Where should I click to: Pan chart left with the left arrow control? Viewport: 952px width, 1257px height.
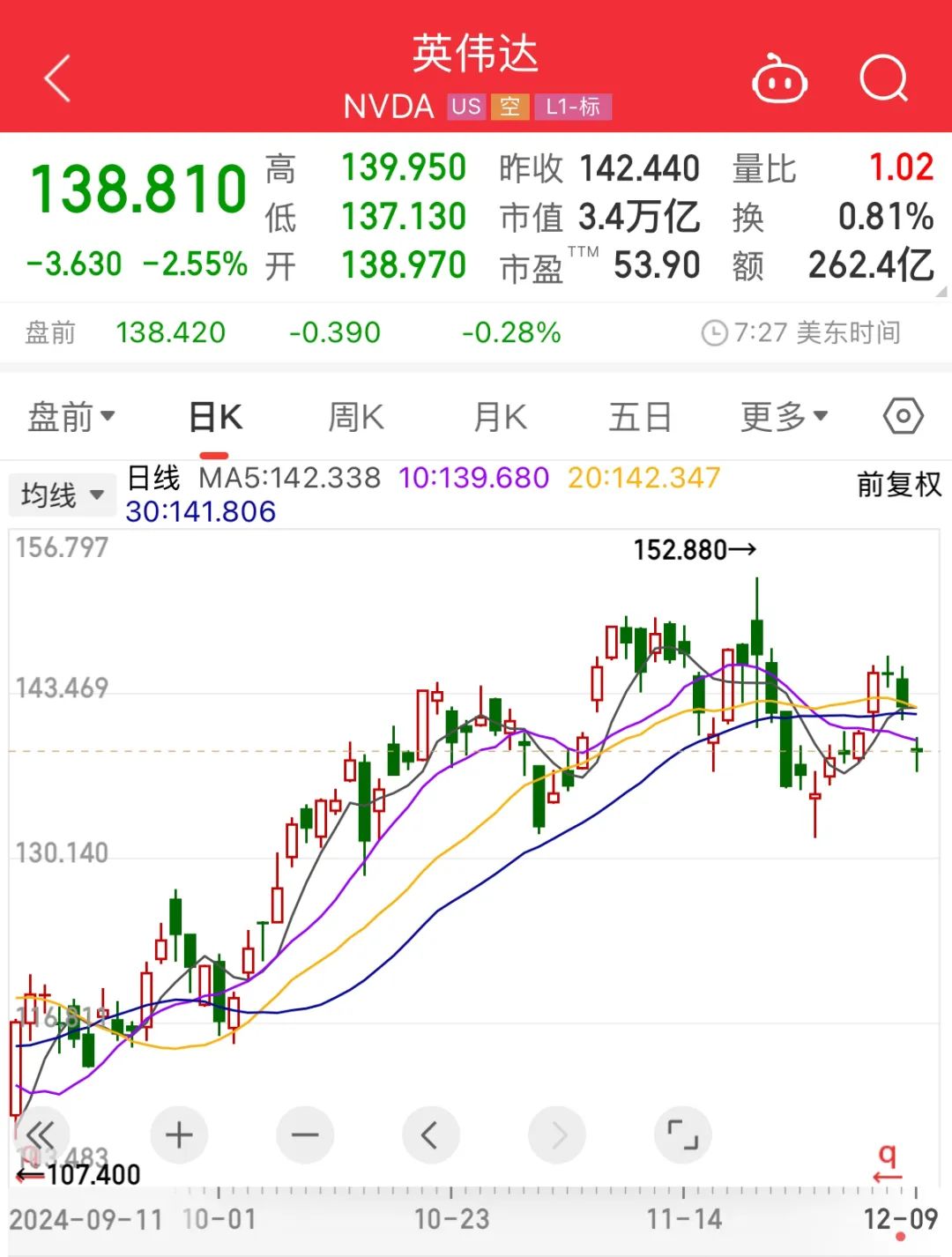(x=430, y=1135)
